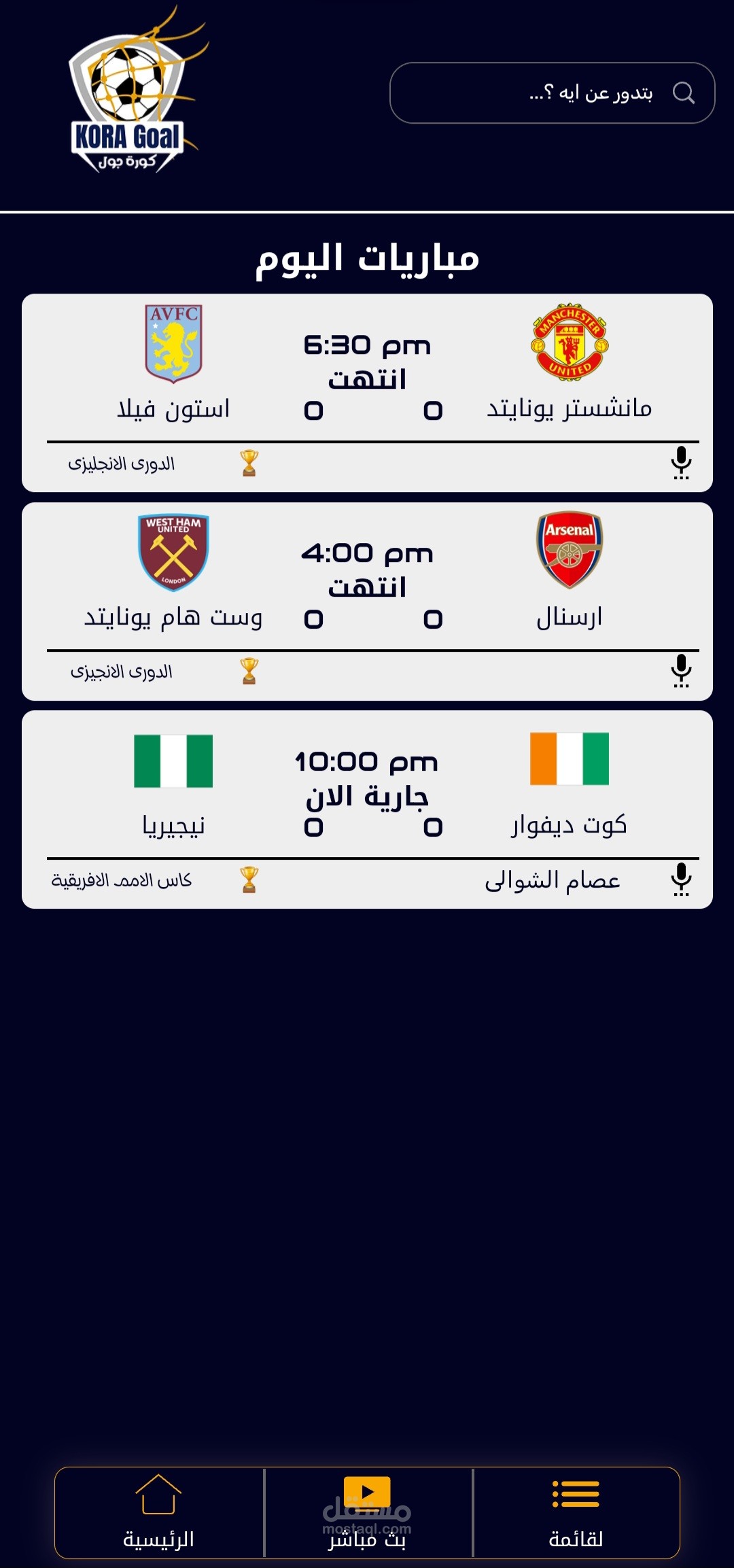This screenshot has height=1568, width=734.
Task: Open the Manchester United vs Aston Villa match
Action: (367, 393)
